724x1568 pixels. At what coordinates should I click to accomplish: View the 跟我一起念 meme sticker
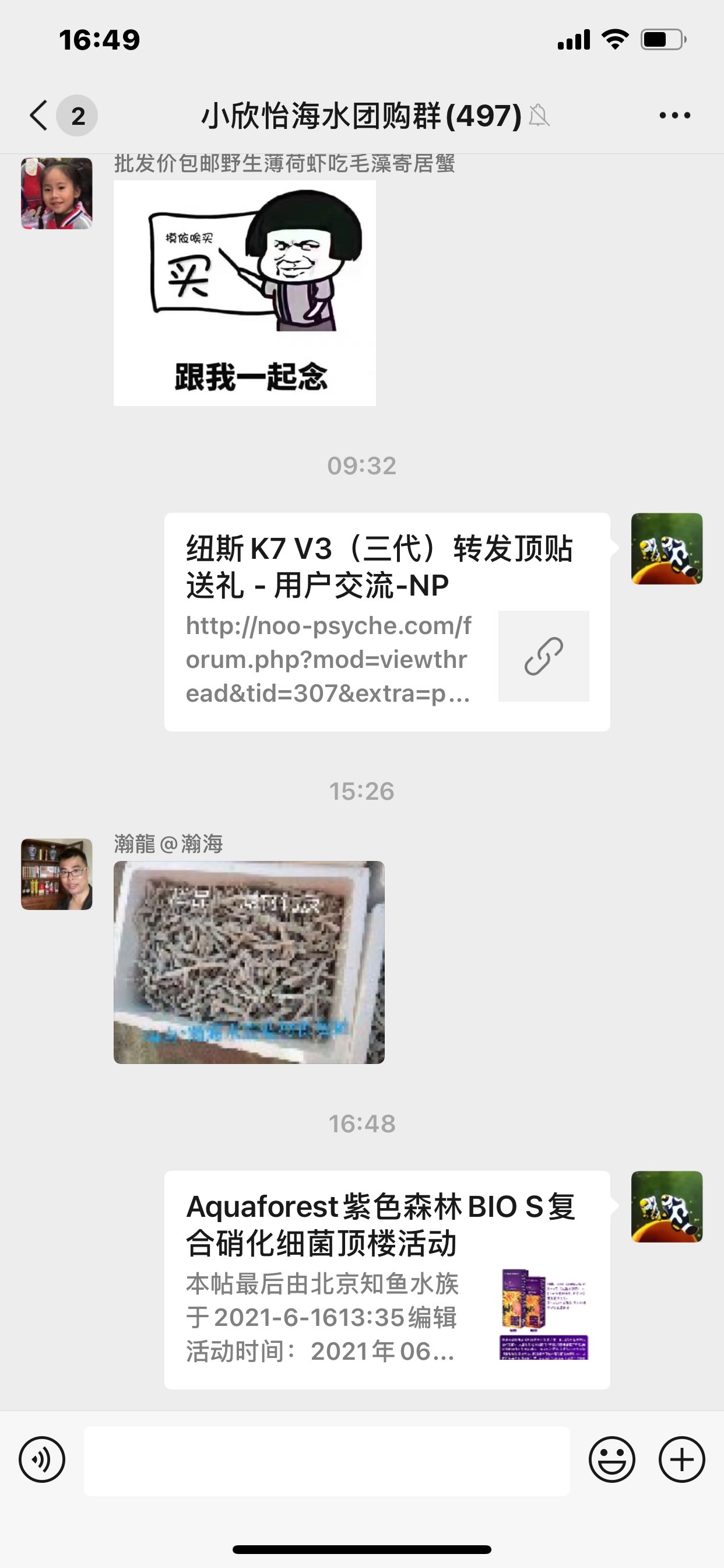coord(245,293)
